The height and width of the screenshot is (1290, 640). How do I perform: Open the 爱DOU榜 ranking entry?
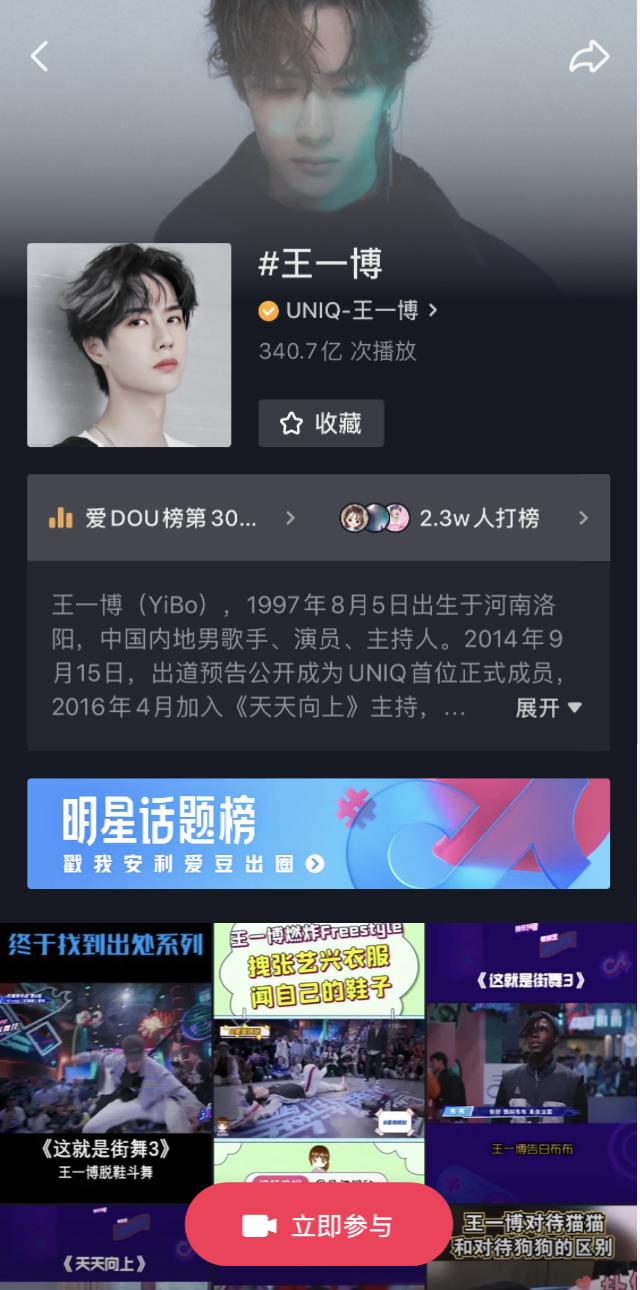[x=172, y=518]
